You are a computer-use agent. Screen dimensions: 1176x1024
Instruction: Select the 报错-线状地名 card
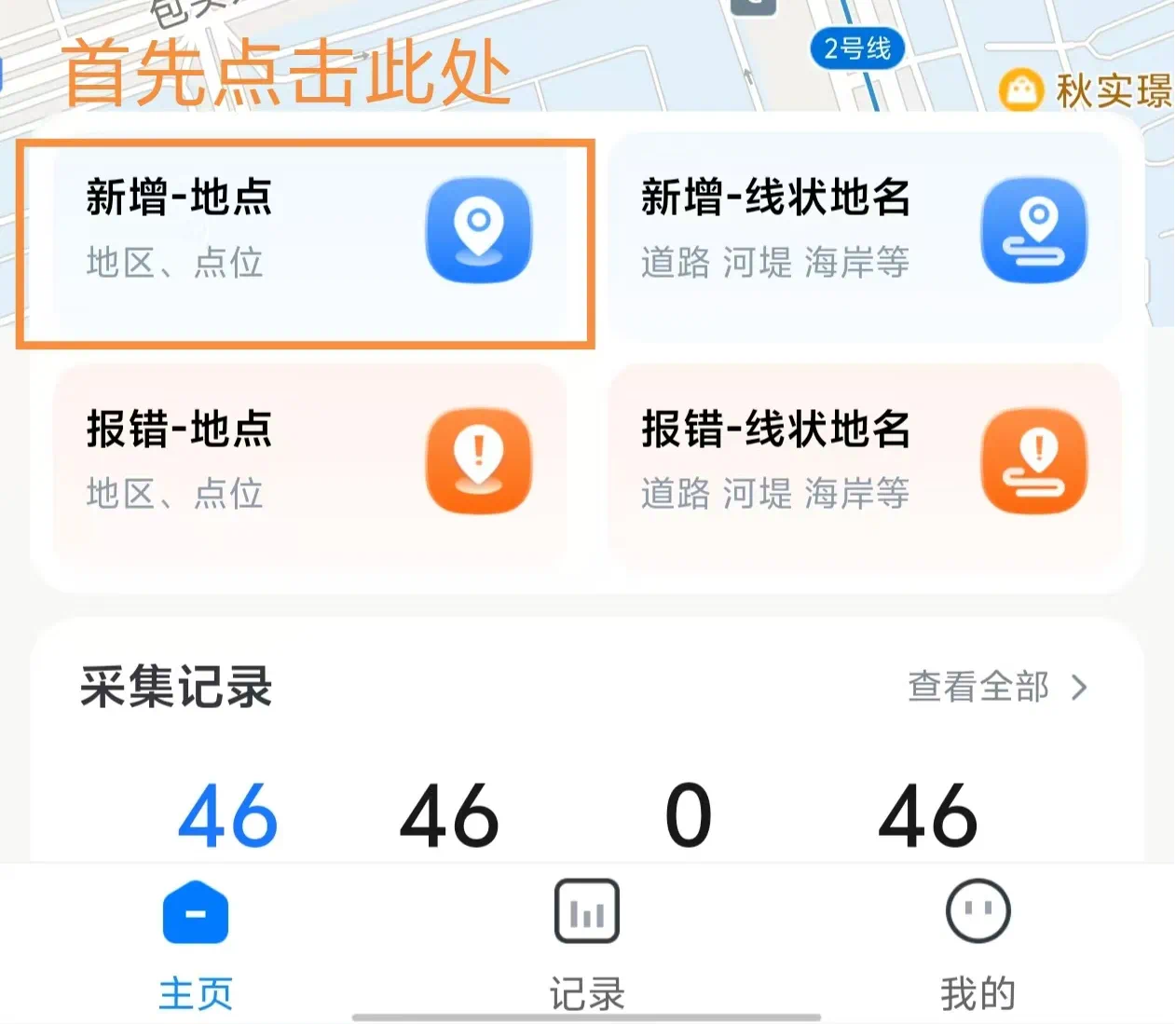(x=863, y=463)
